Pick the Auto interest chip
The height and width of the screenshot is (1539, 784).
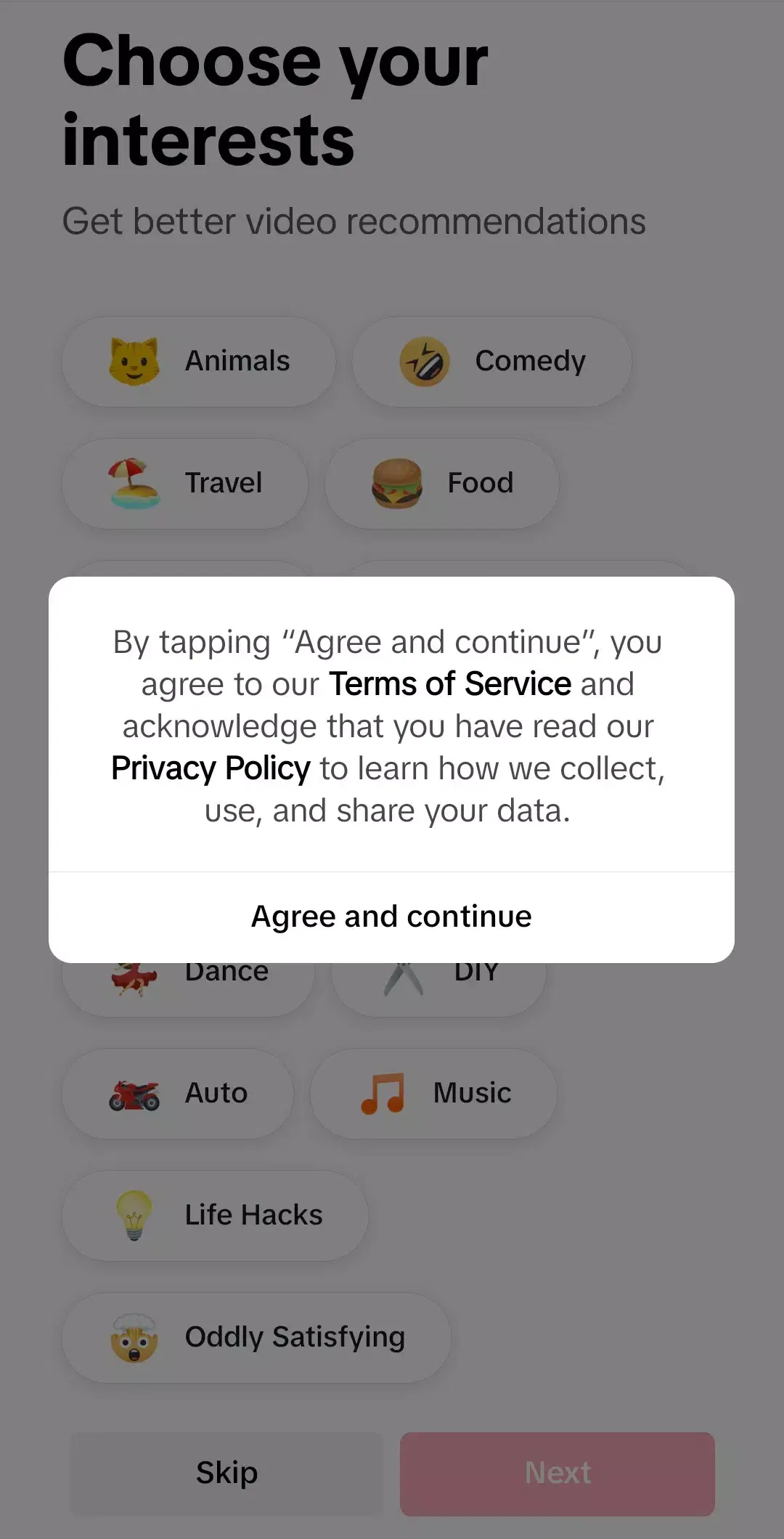coord(178,1093)
